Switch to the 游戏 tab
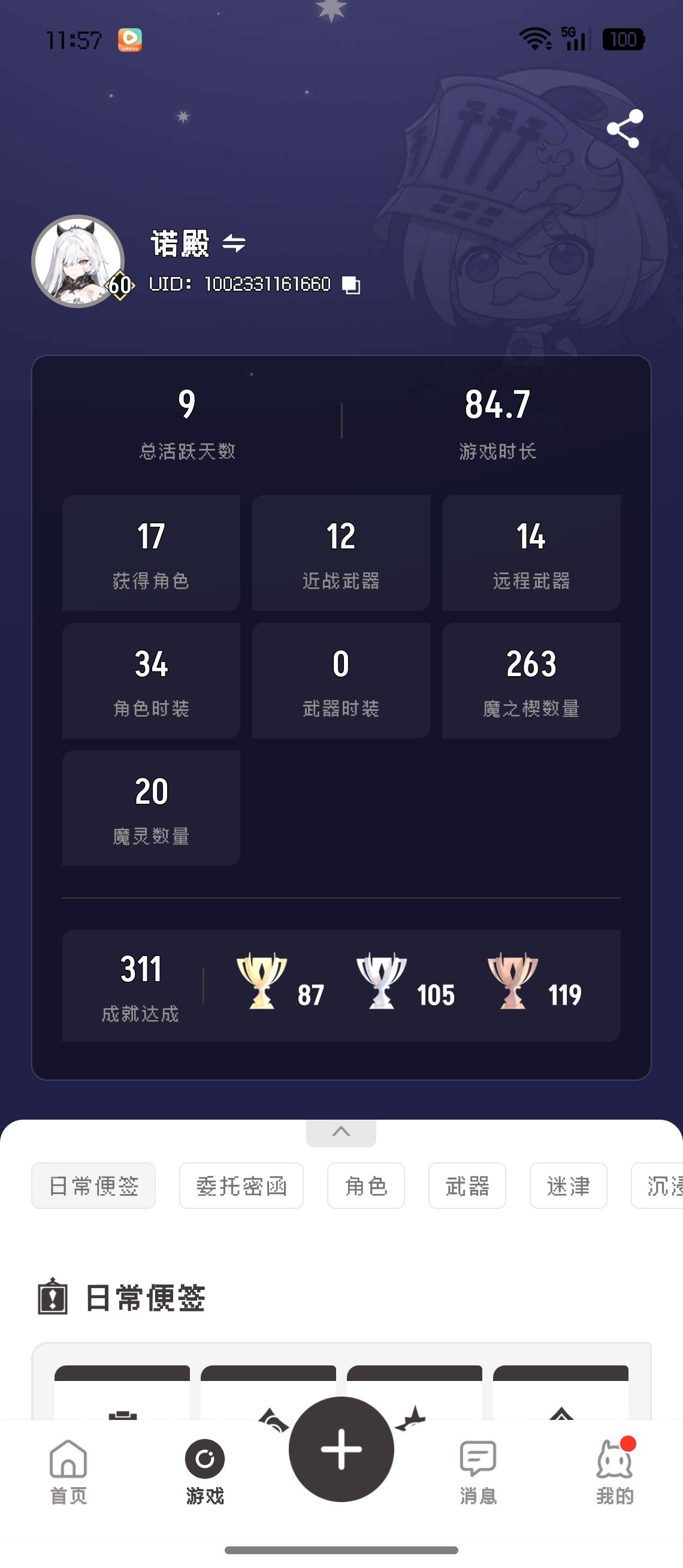The image size is (683, 1568). [205, 1471]
